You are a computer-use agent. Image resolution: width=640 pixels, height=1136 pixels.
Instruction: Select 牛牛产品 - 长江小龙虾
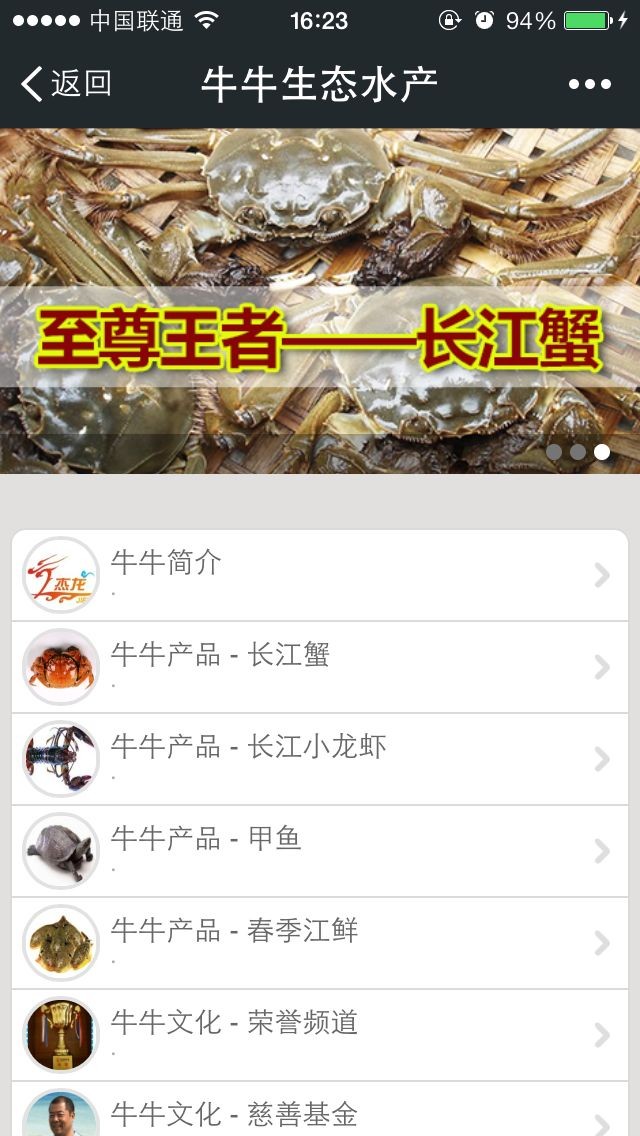pos(320,759)
